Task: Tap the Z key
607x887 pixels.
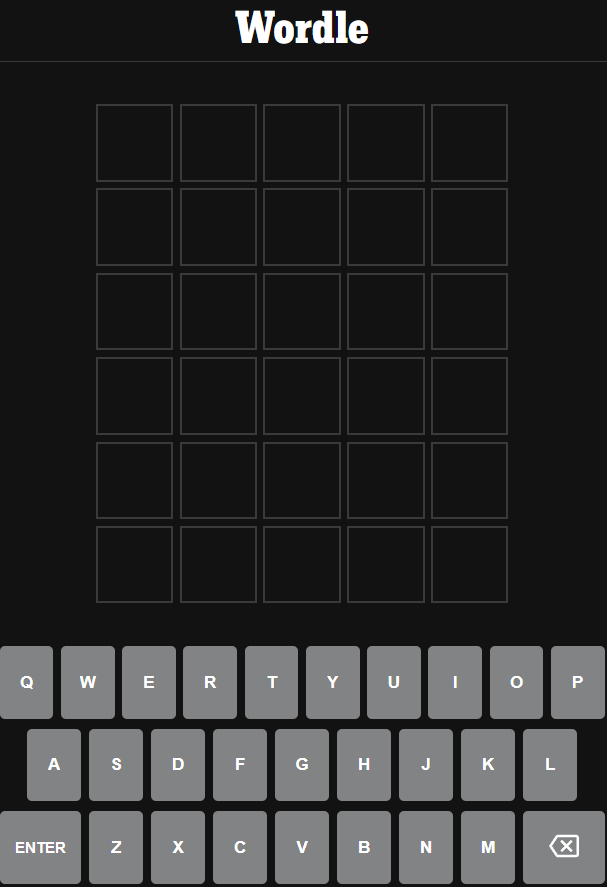Action: pos(116,847)
